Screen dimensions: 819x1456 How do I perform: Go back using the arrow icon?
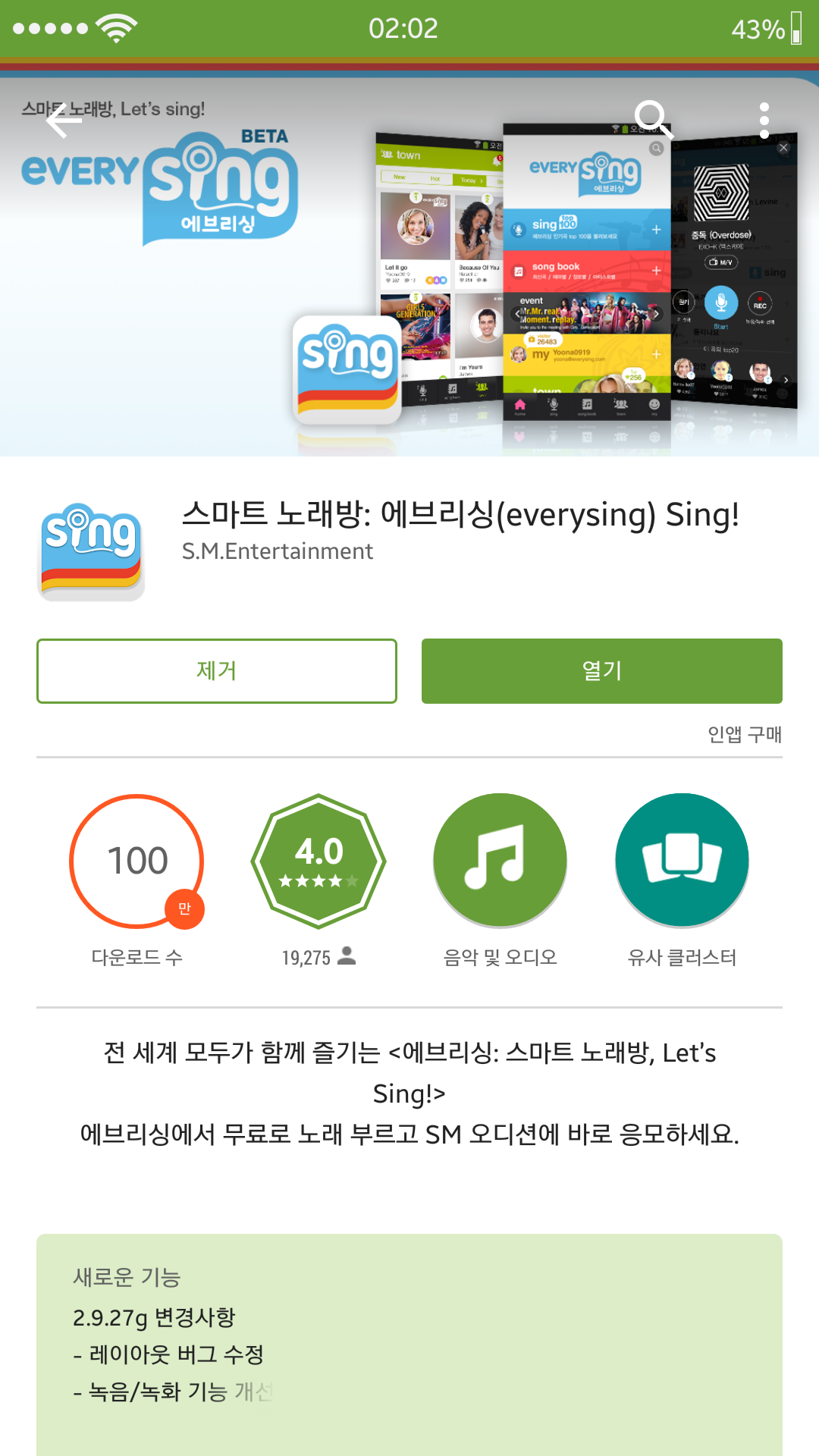click(64, 121)
